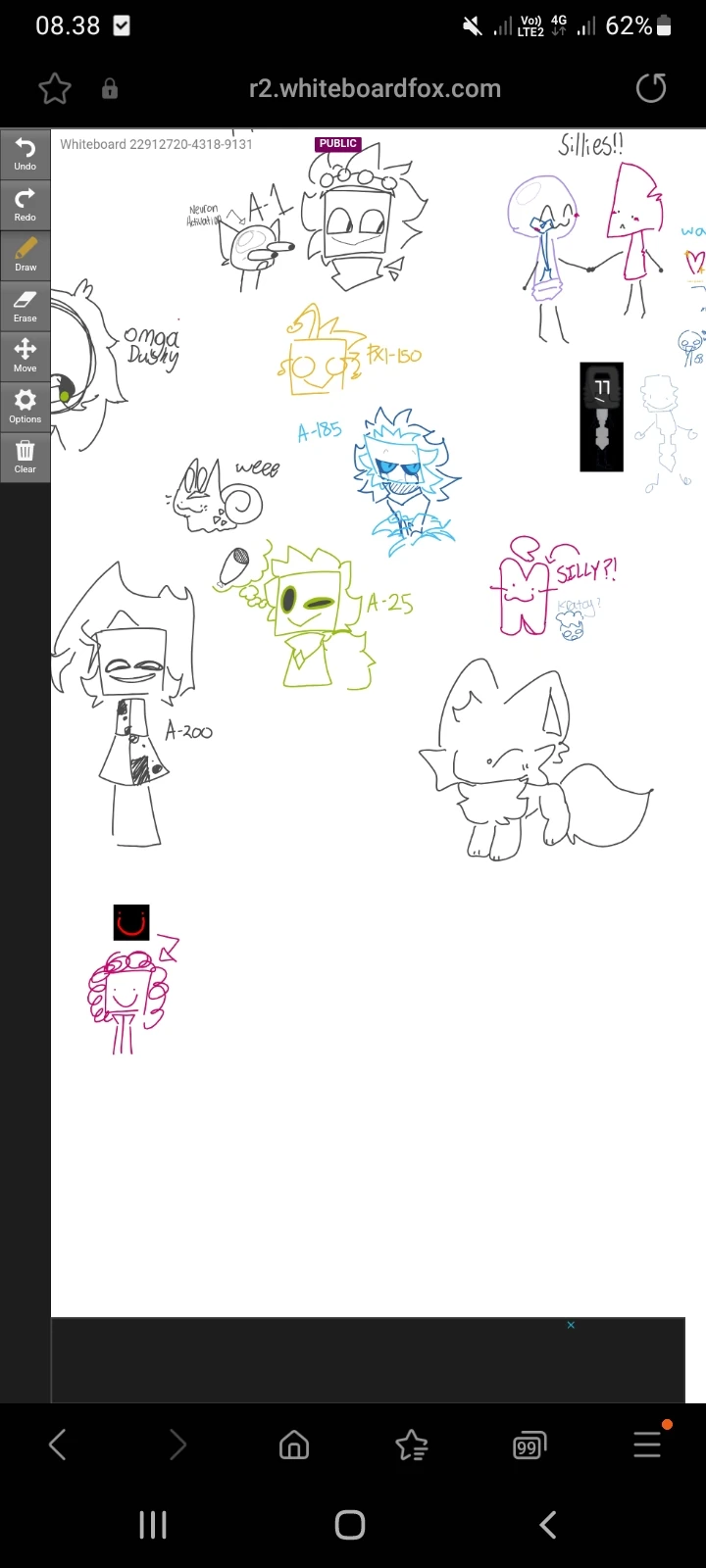706x1568 pixels.
Task: Open the tab switcher showing 99 tabs
Action: point(529,1444)
